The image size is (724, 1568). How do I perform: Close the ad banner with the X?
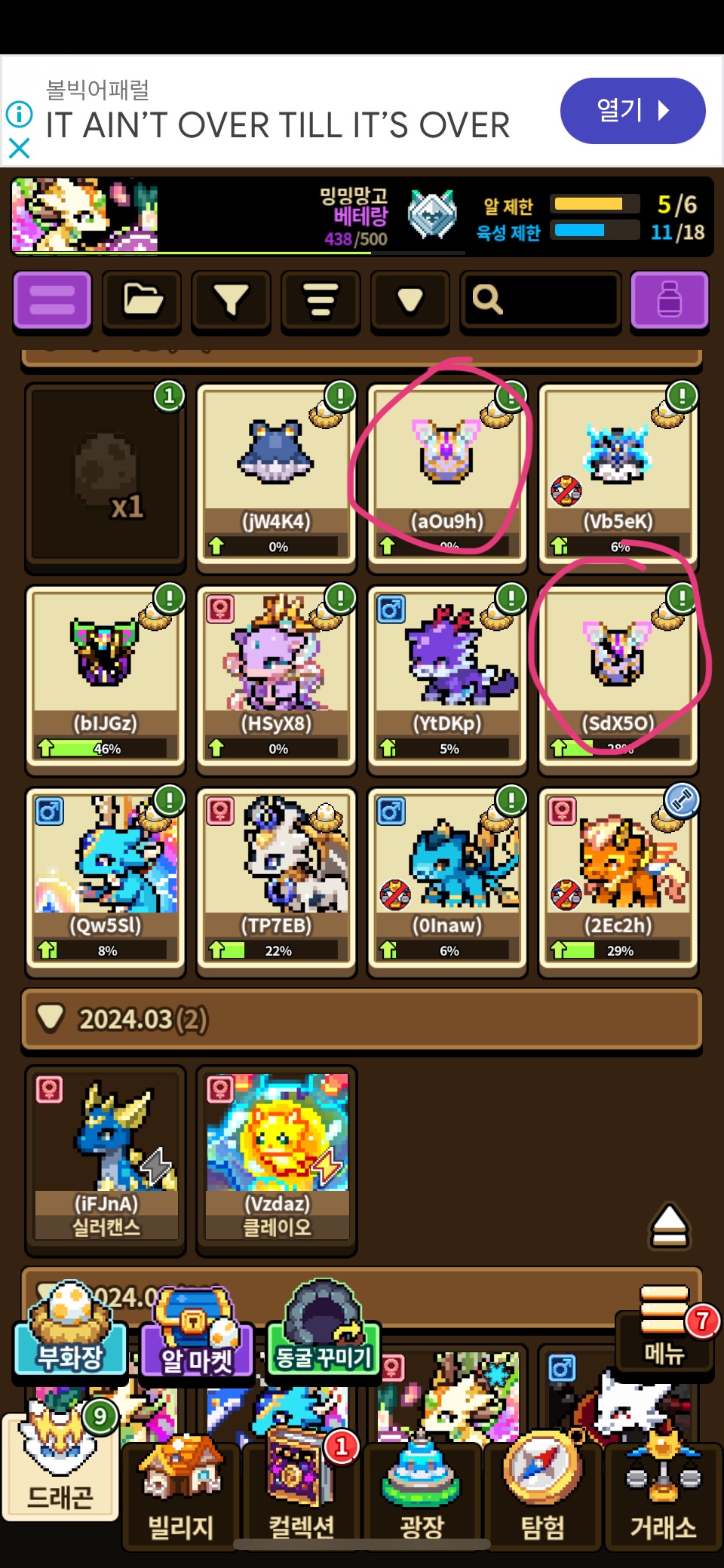(19, 148)
